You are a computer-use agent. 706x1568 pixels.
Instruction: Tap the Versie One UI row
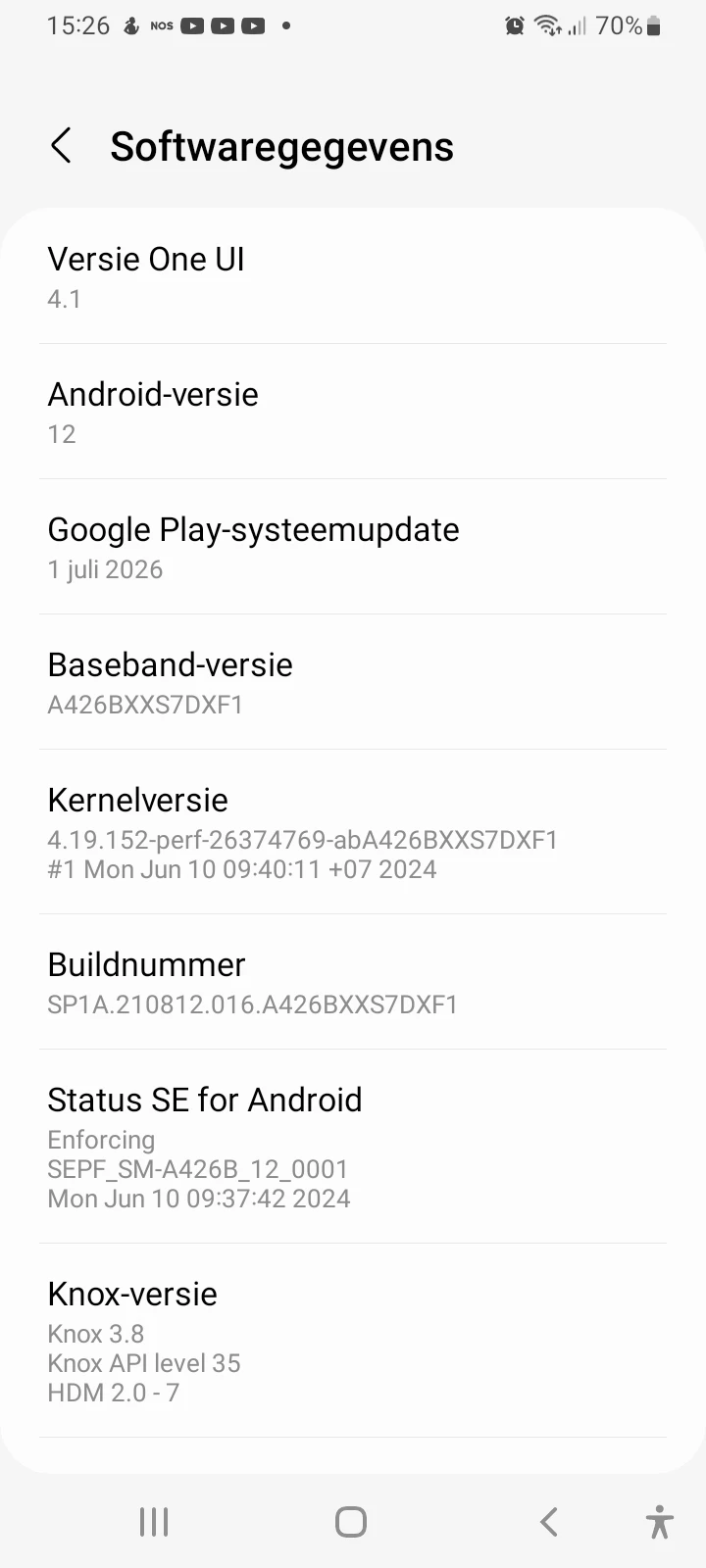[353, 276]
